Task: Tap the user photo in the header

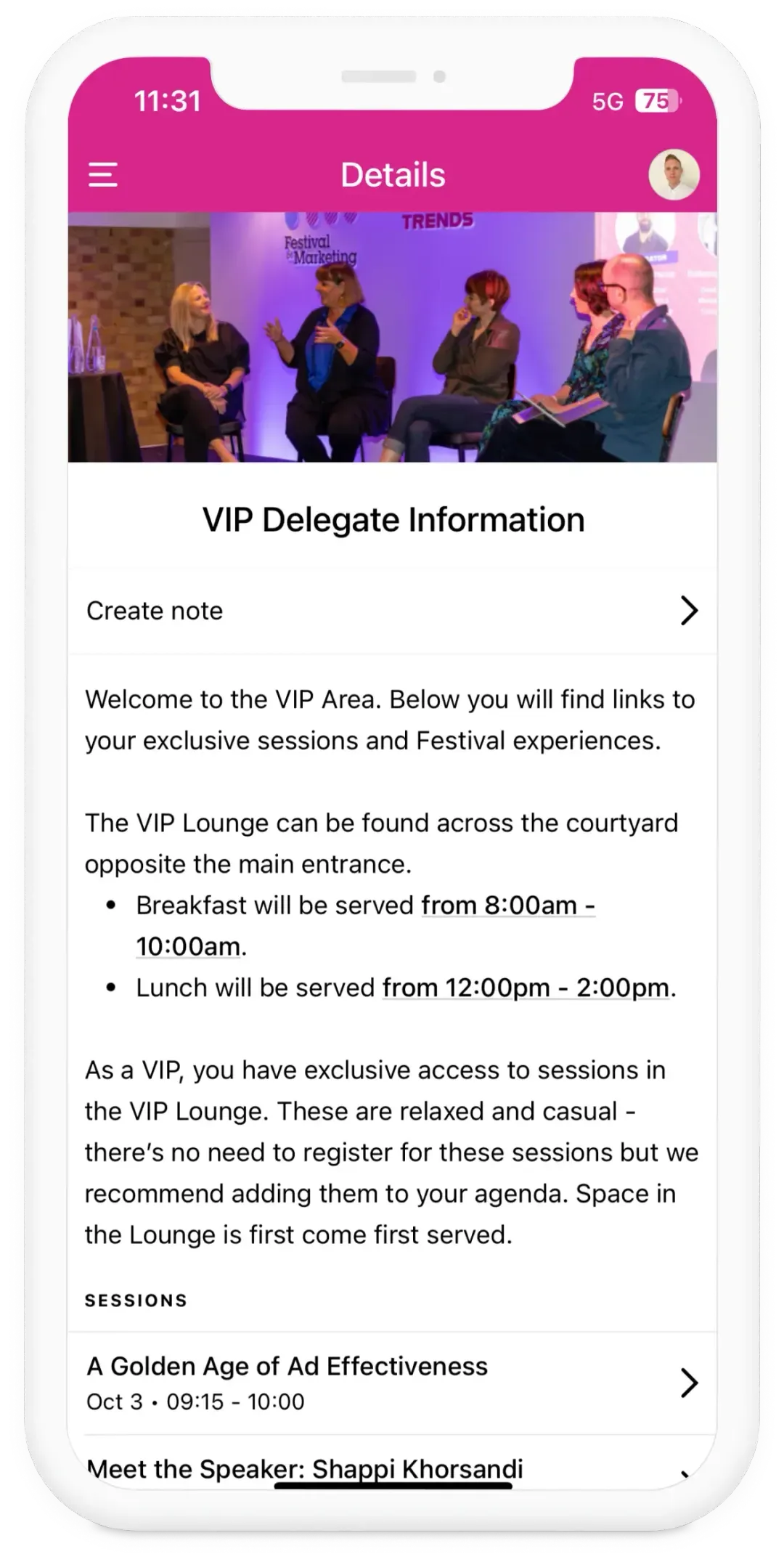Action: coord(674,174)
